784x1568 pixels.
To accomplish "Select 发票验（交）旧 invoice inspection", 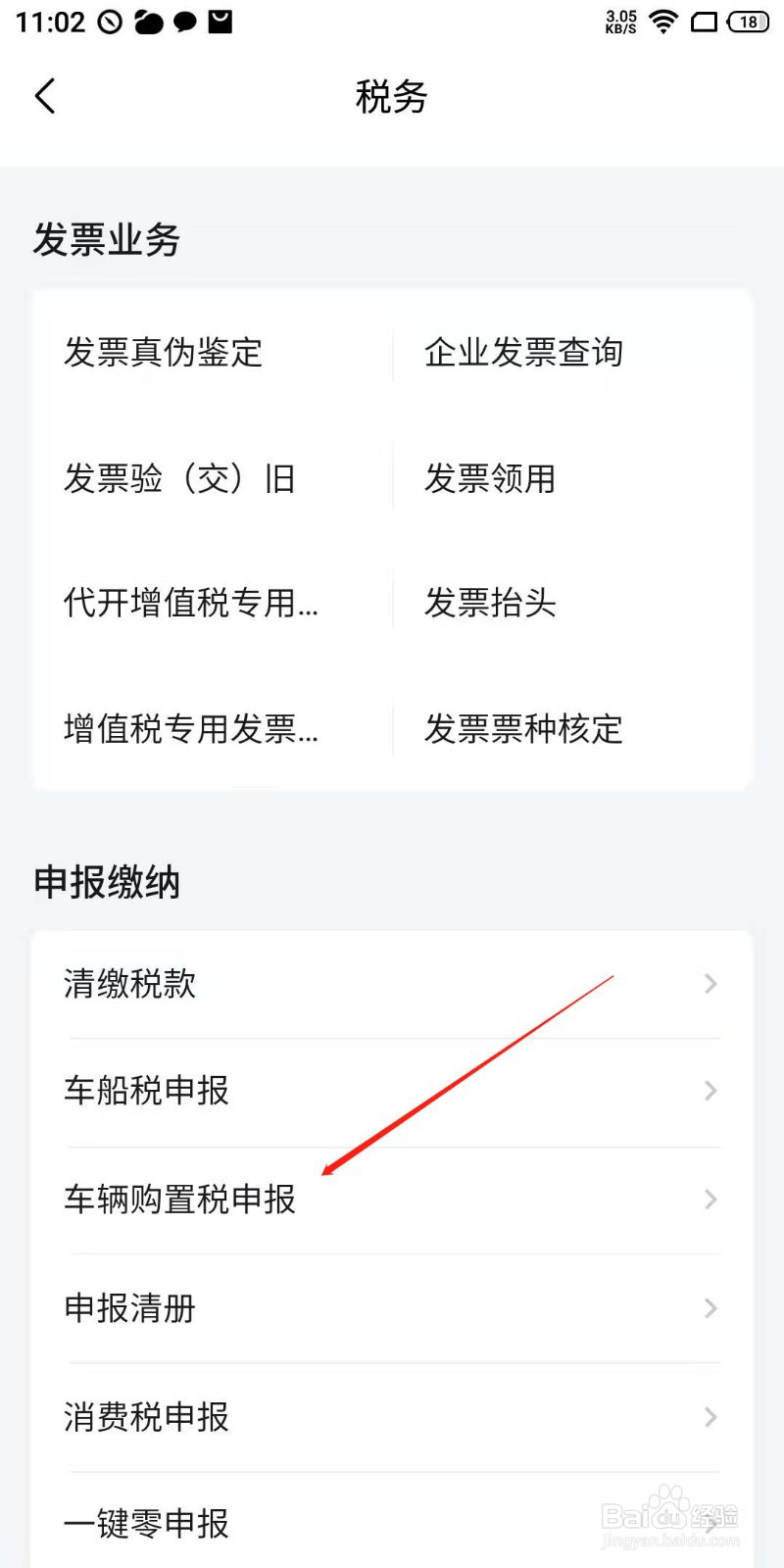I will pyautogui.click(x=179, y=478).
